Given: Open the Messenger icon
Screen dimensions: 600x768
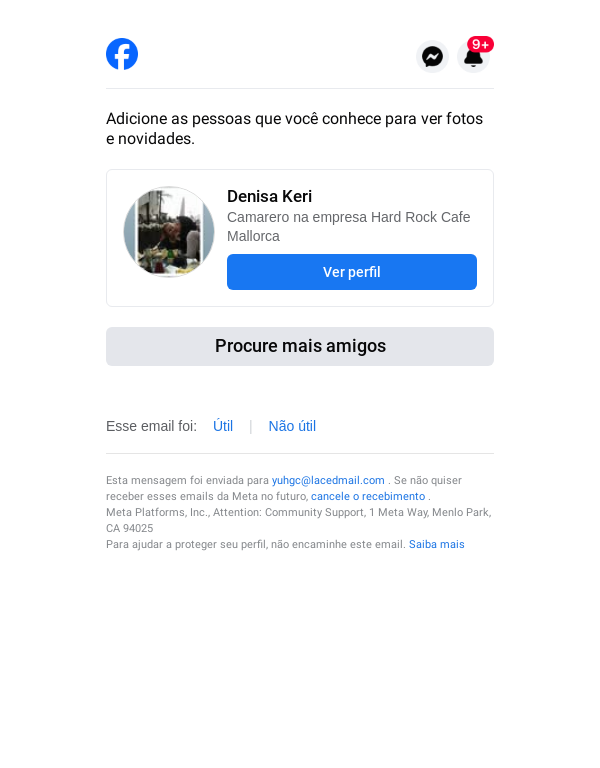Looking at the screenshot, I should (x=432, y=57).
